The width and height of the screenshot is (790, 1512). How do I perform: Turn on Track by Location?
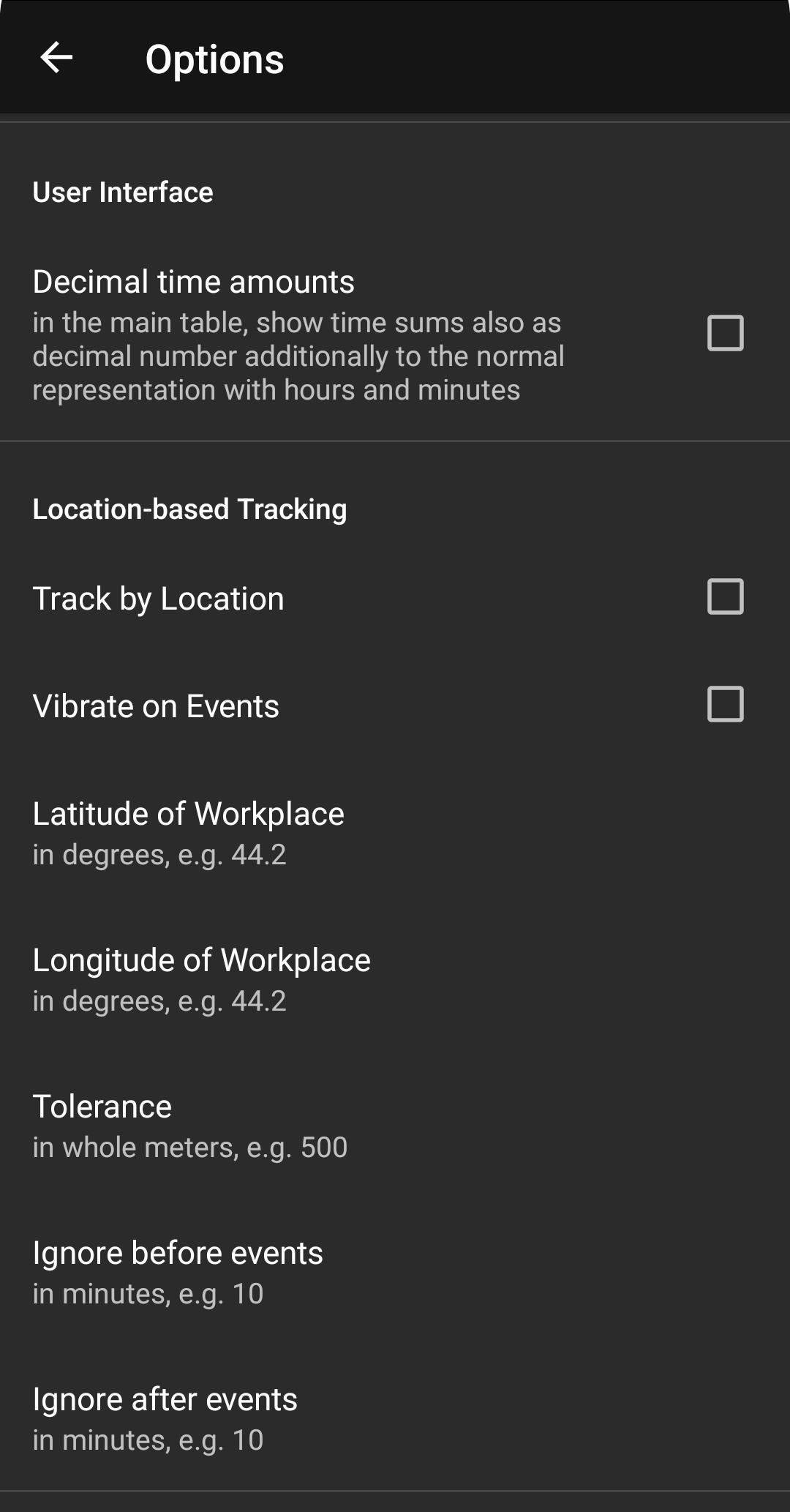click(725, 597)
